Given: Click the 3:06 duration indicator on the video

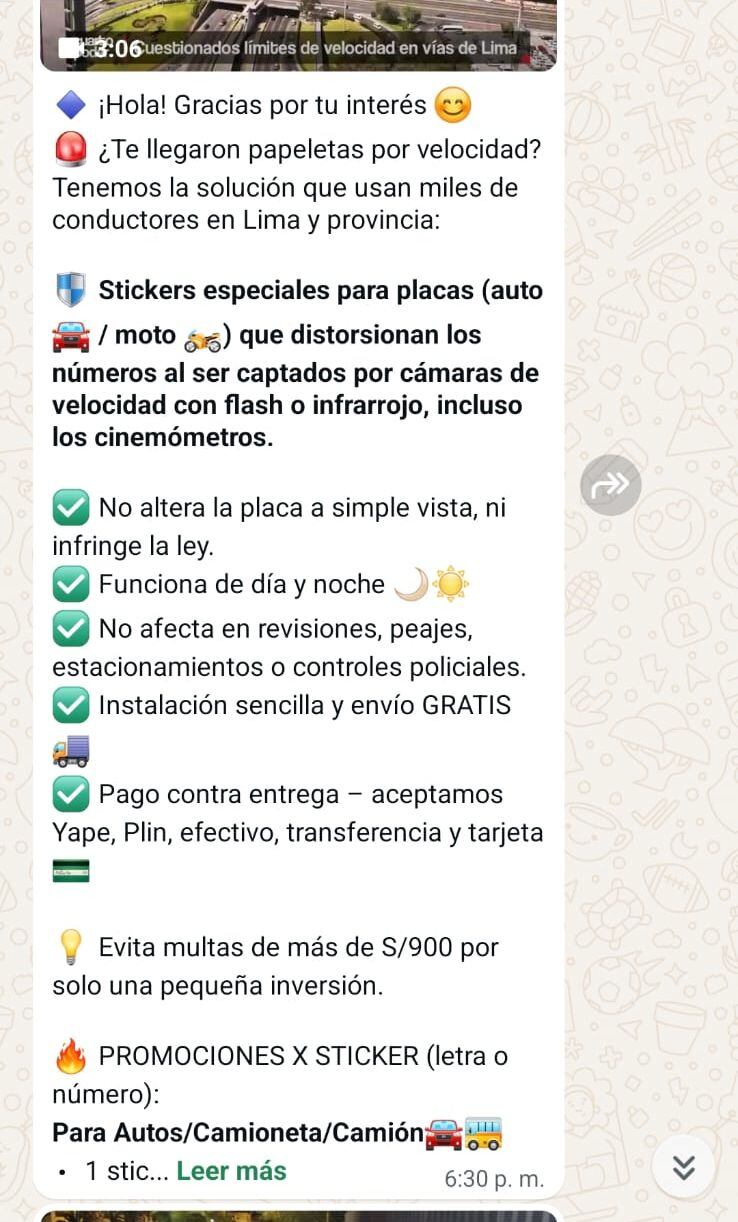Looking at the screenshot, I should coord(124,47).
